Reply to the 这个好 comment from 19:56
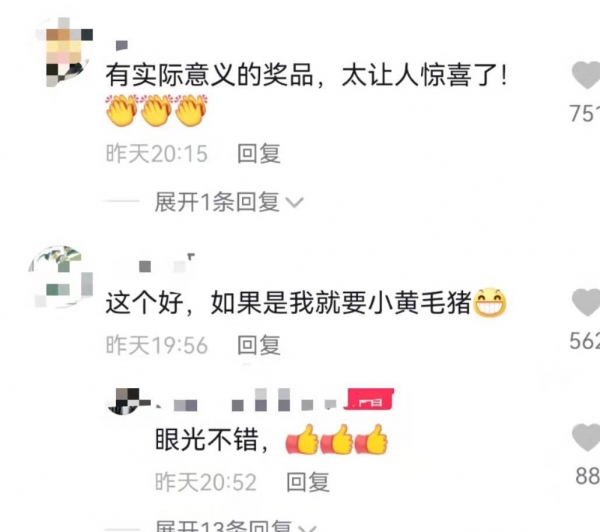 tap(258, 345)
